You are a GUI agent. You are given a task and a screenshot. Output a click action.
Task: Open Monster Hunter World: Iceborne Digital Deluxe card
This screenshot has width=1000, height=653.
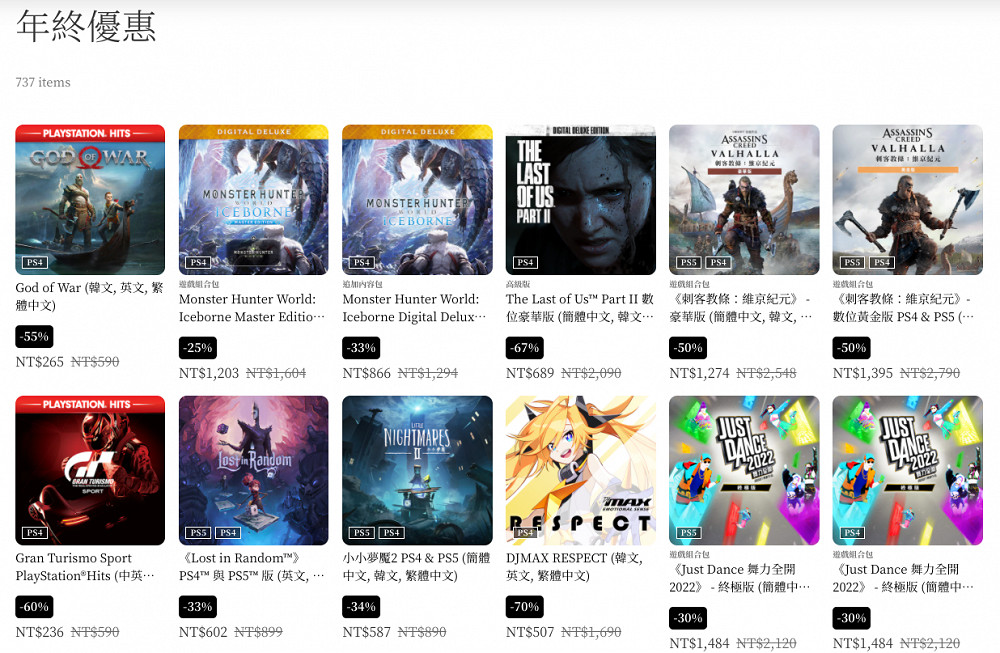(x=417, y=200)
